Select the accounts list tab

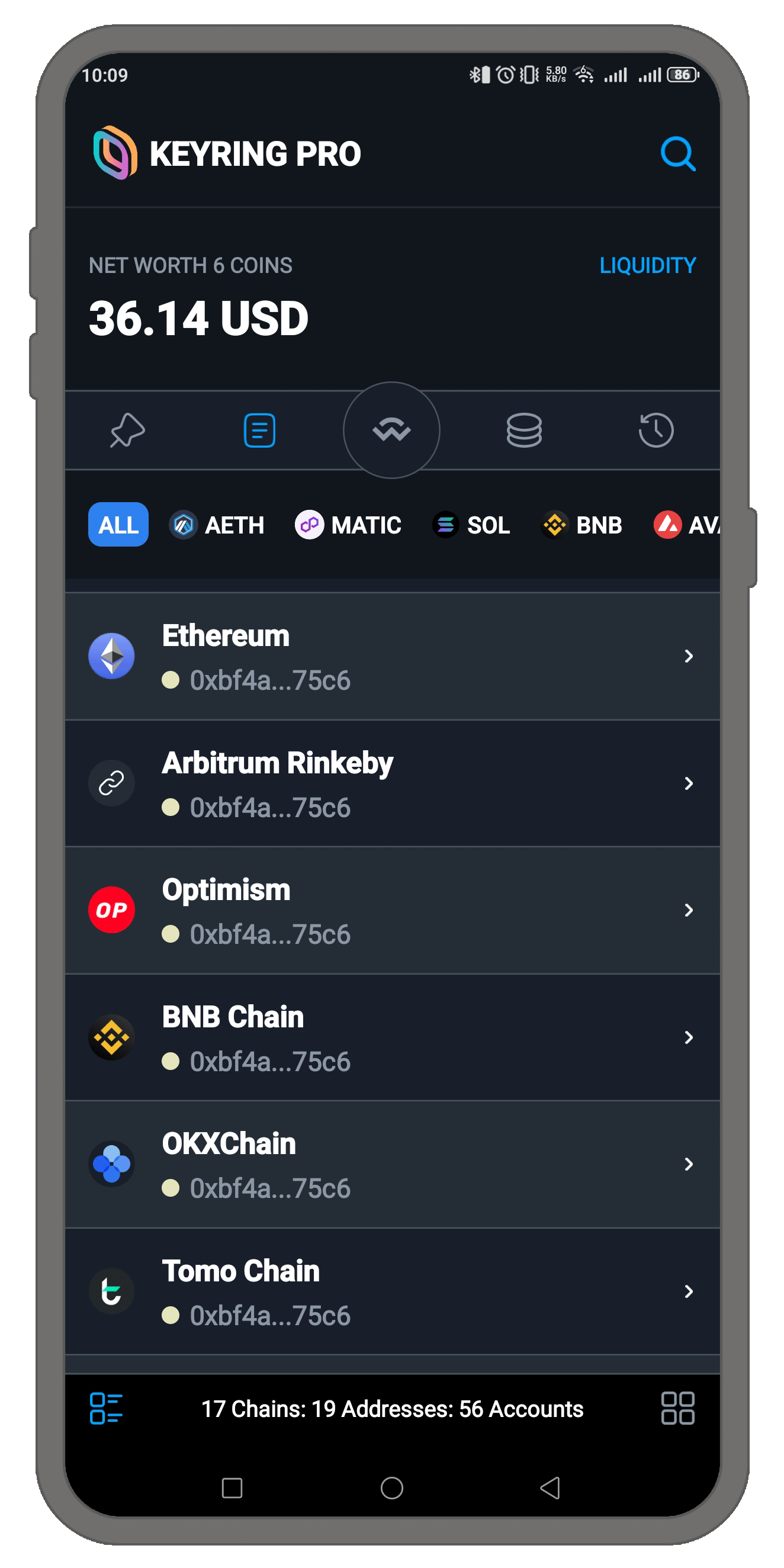coord(259,430)
